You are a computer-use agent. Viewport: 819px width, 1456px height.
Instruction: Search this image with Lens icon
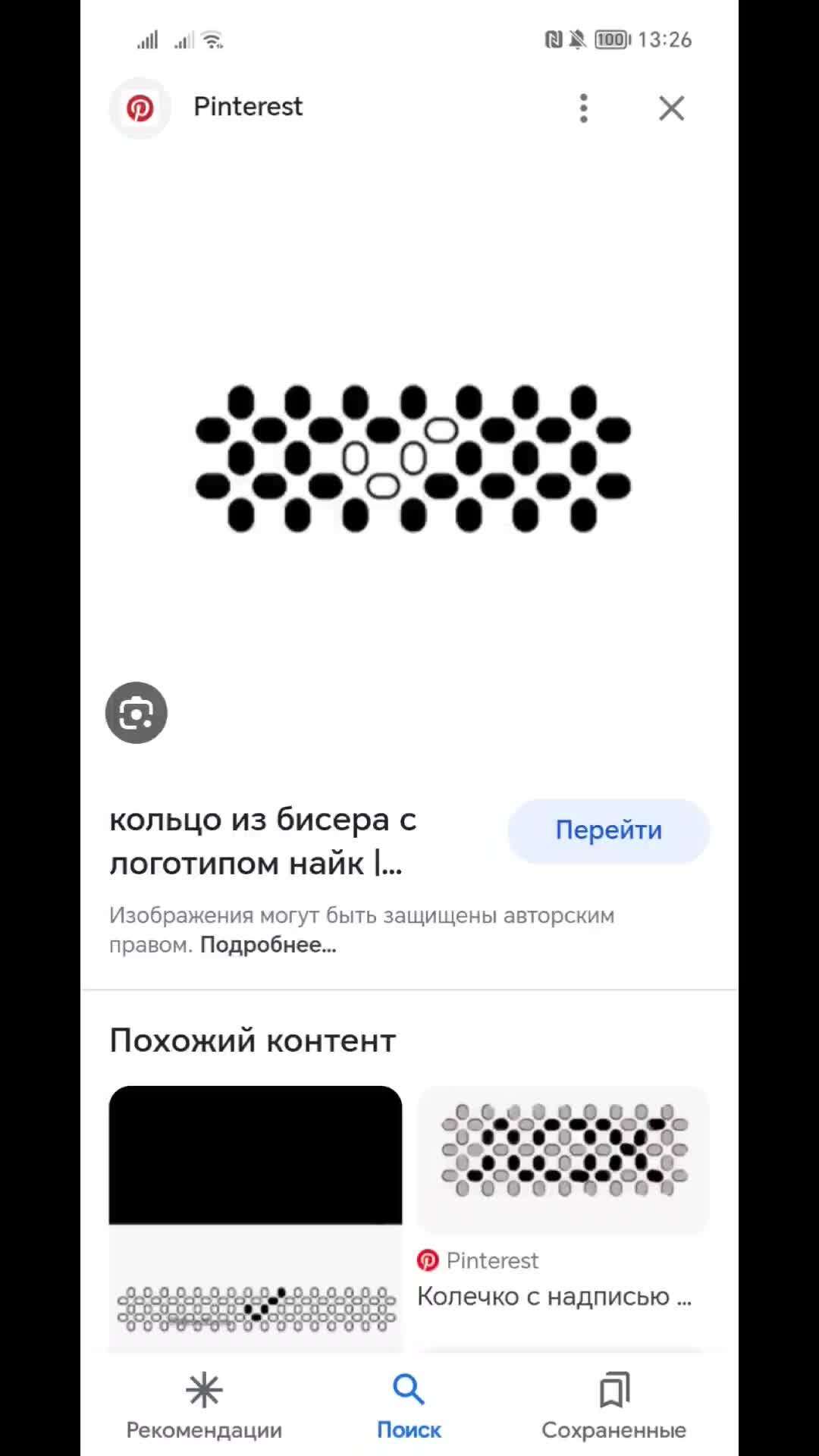coord(136,713)
